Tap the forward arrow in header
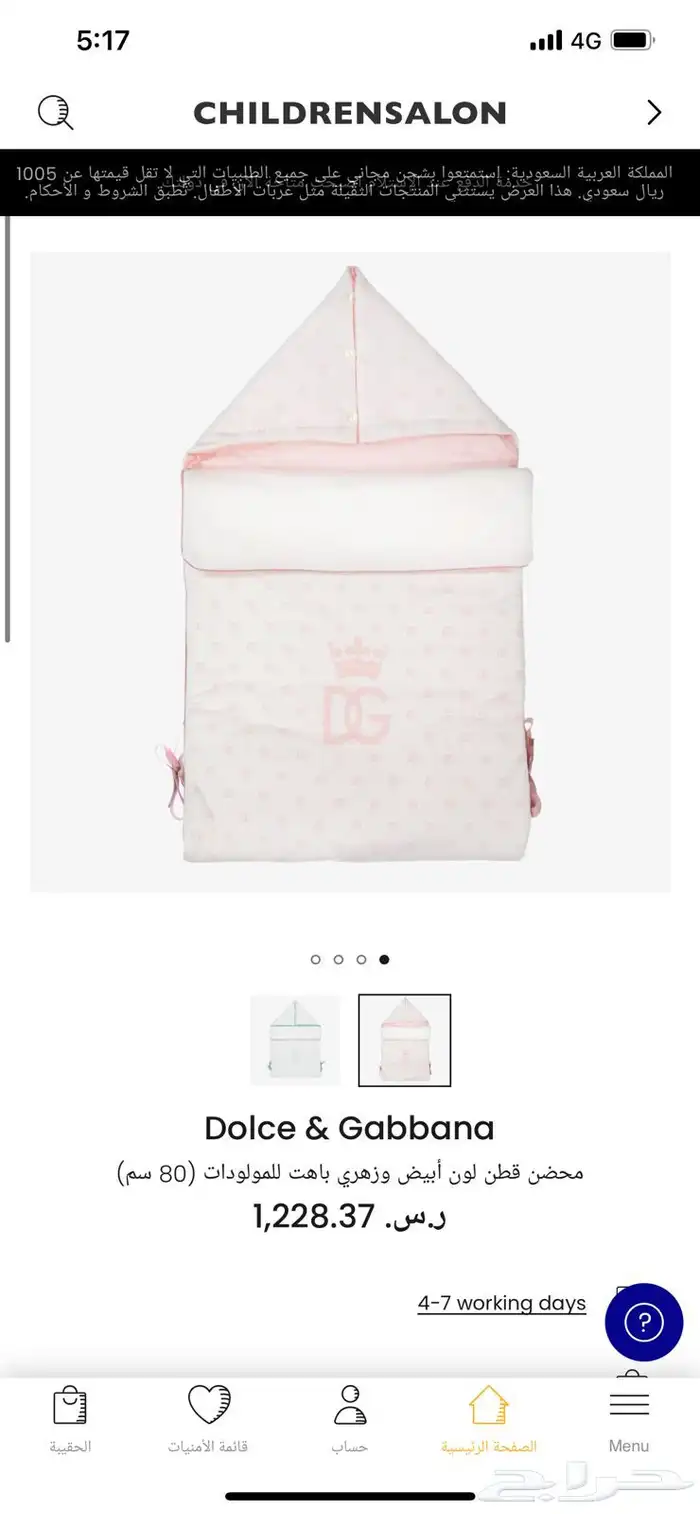This screenshot has width=700, height=1514. click(x=654, y=112)
